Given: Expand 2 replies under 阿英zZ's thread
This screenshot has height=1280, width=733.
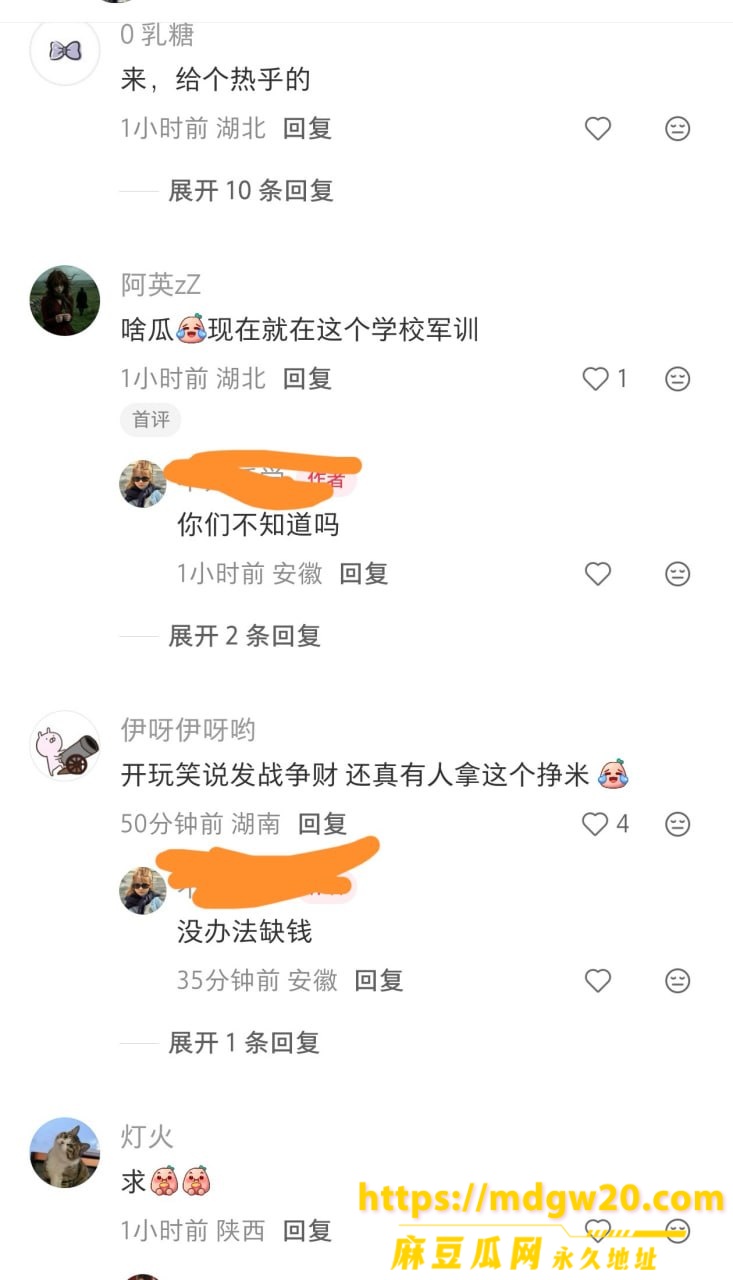Looking at the screenshot, I should pos(244,635).
